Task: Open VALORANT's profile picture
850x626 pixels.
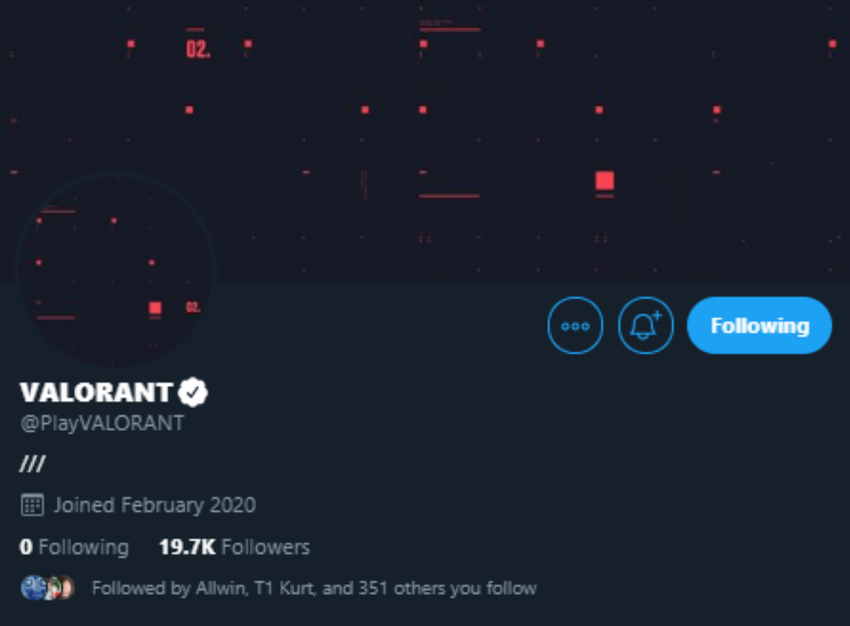Action: pyautogui.click(x=116, y=268)
